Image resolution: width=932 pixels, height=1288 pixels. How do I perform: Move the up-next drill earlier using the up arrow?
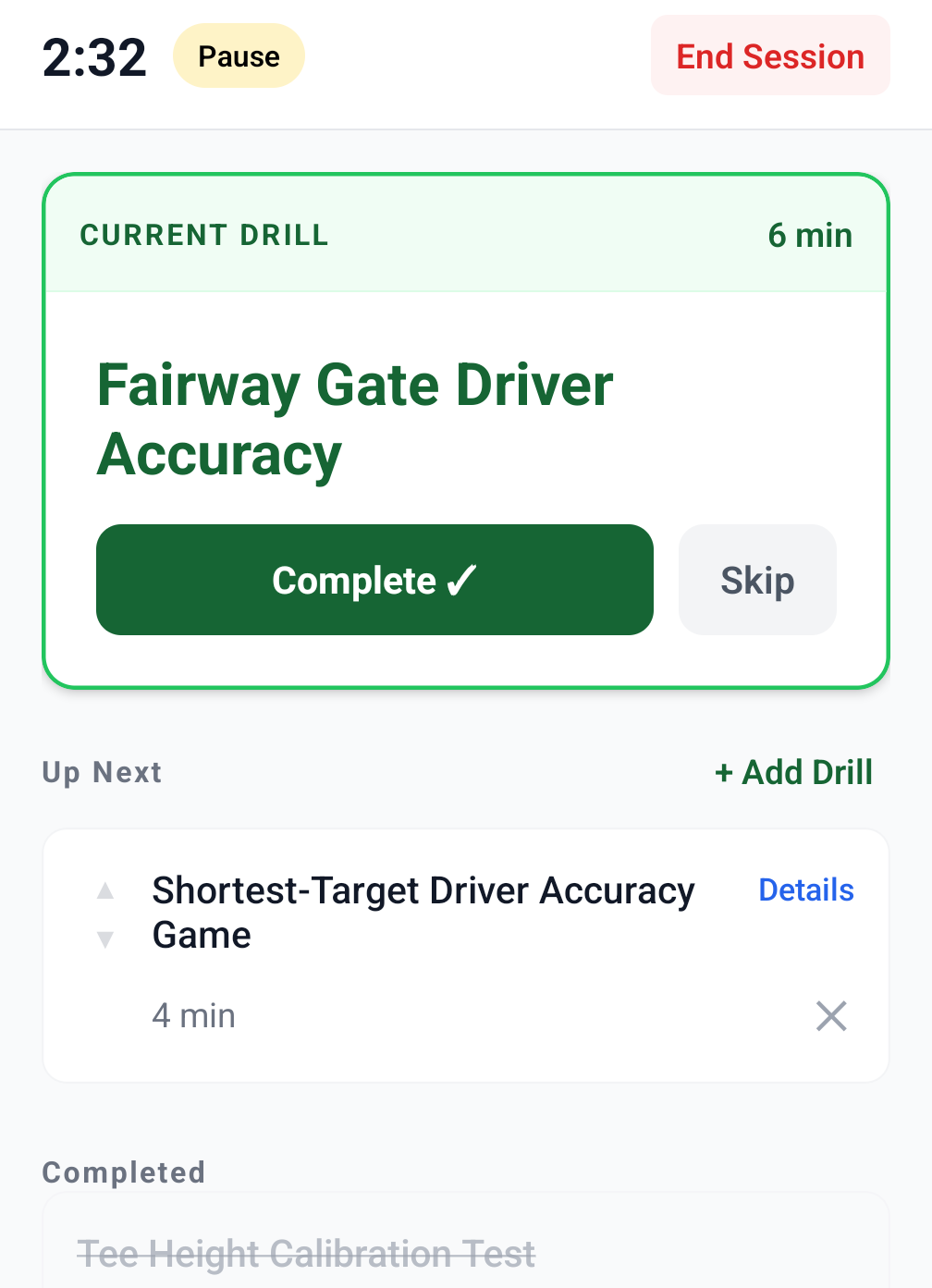pyautogui.click(x=104, y=890)
